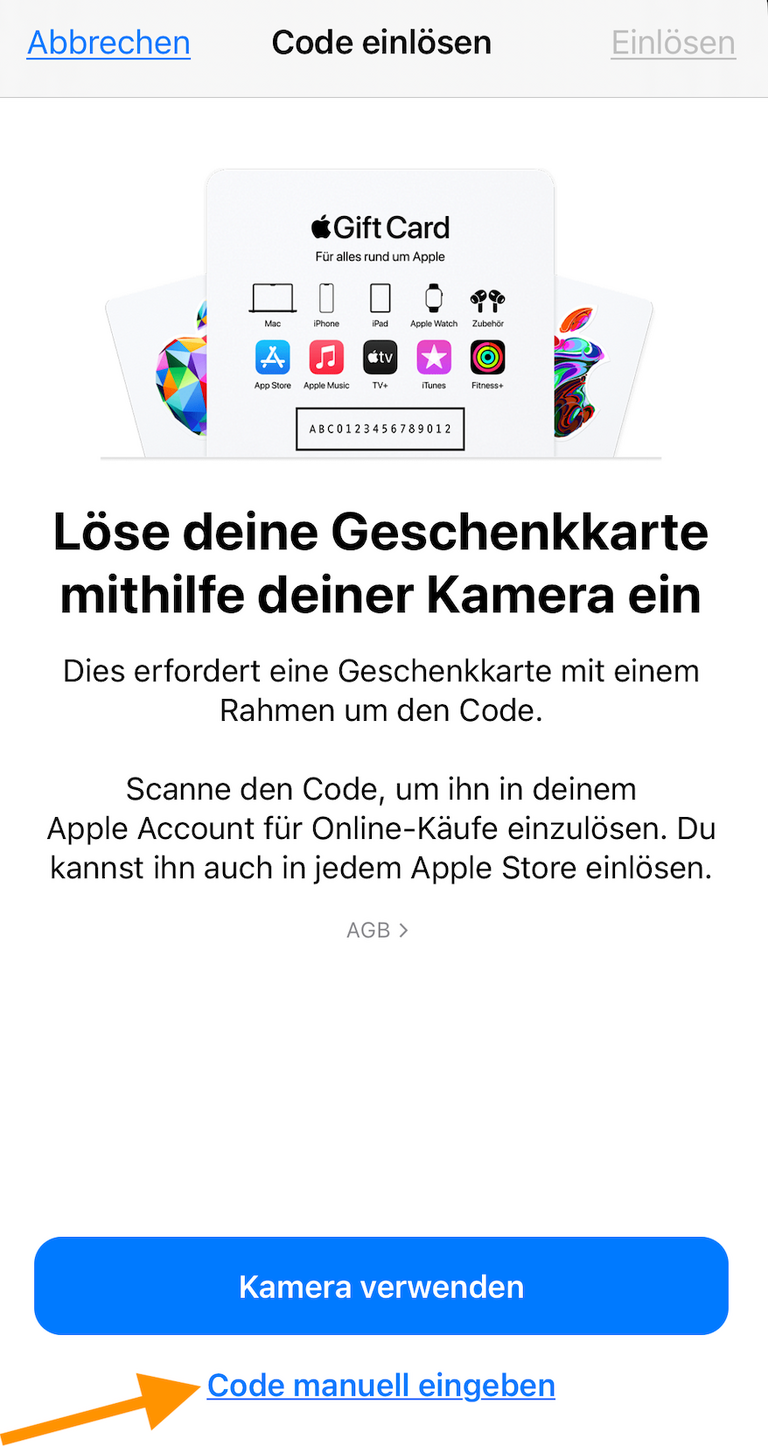Open the AGB terms link
Viewport: 768px width, 1446px height.
coord(377,930)
